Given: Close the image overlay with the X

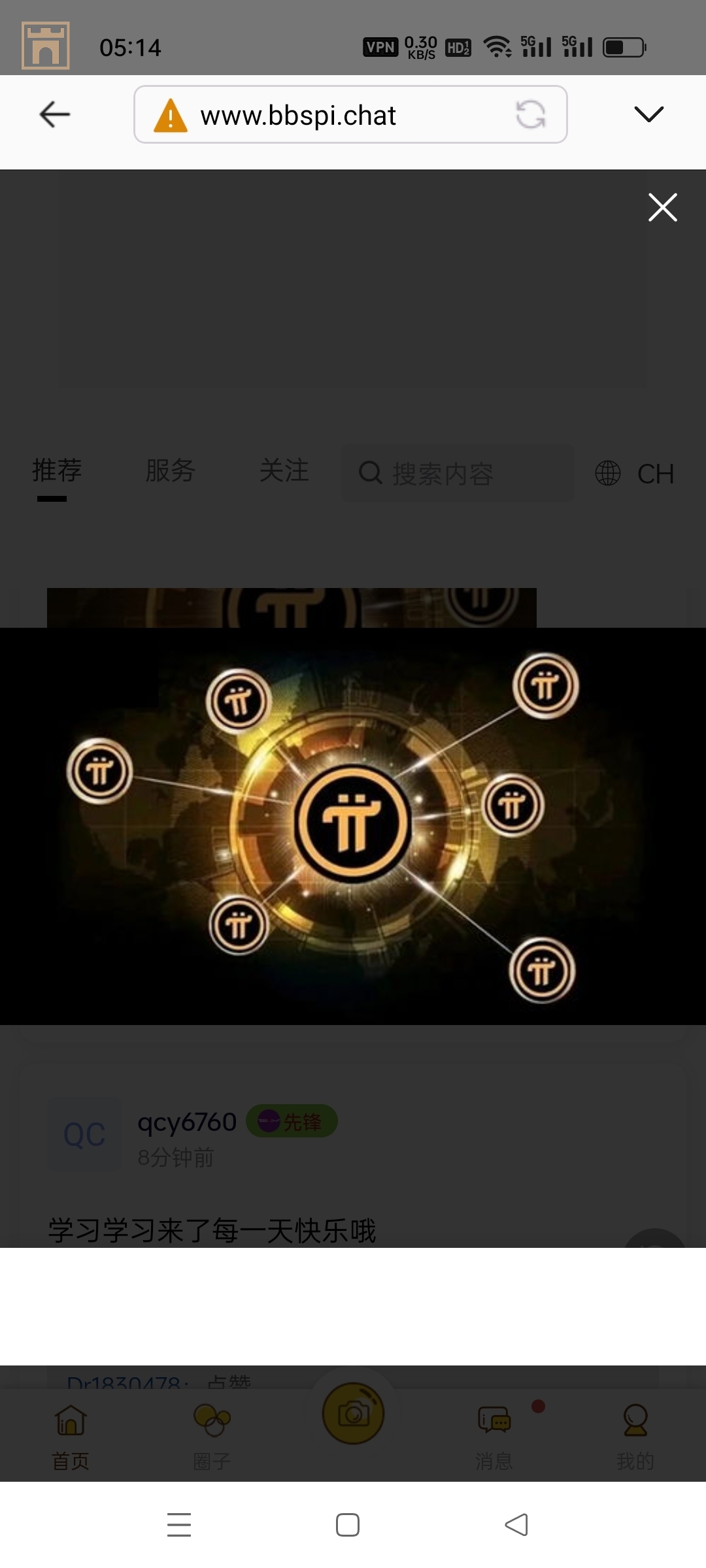Looking at the screenshot, I should (x=662, y=208).
